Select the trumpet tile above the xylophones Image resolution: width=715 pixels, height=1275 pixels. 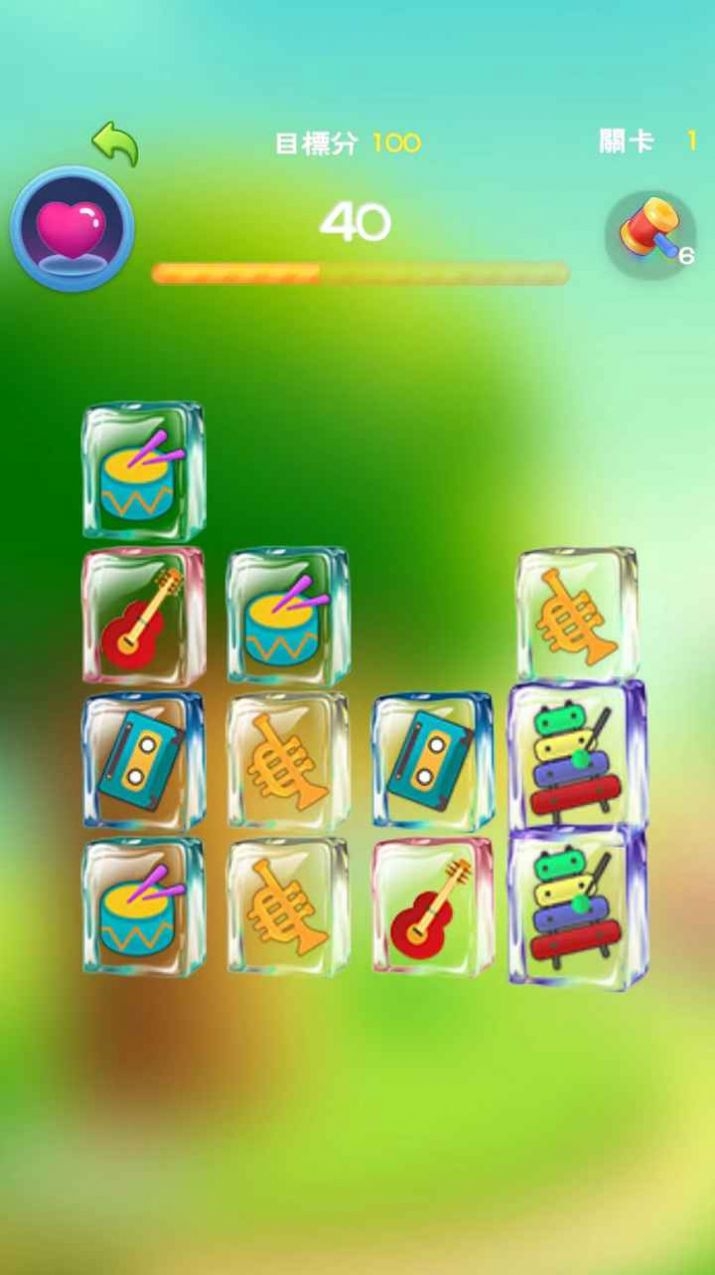tap(576, 614)
